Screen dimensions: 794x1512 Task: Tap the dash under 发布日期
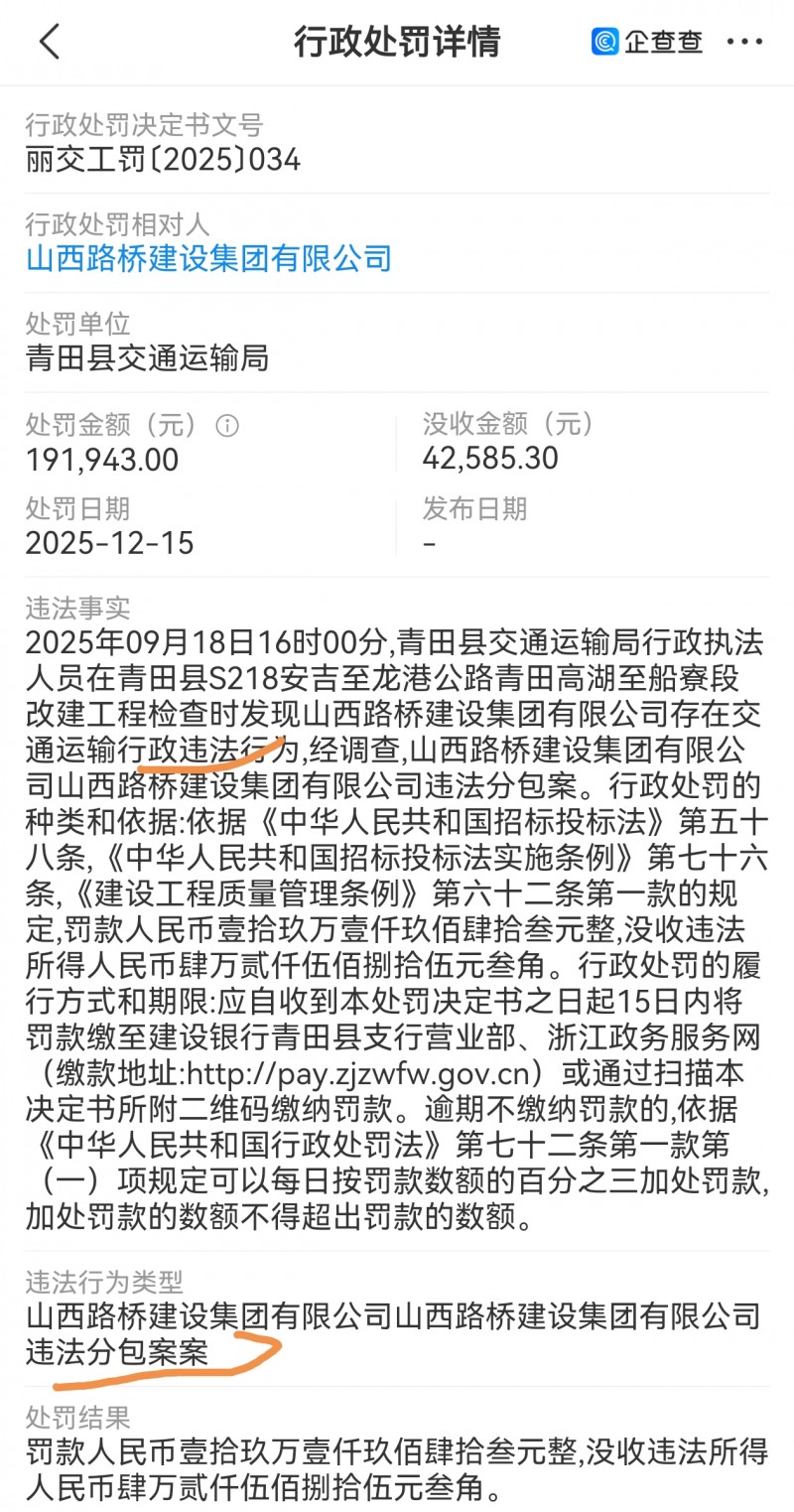tap(427, 544)
